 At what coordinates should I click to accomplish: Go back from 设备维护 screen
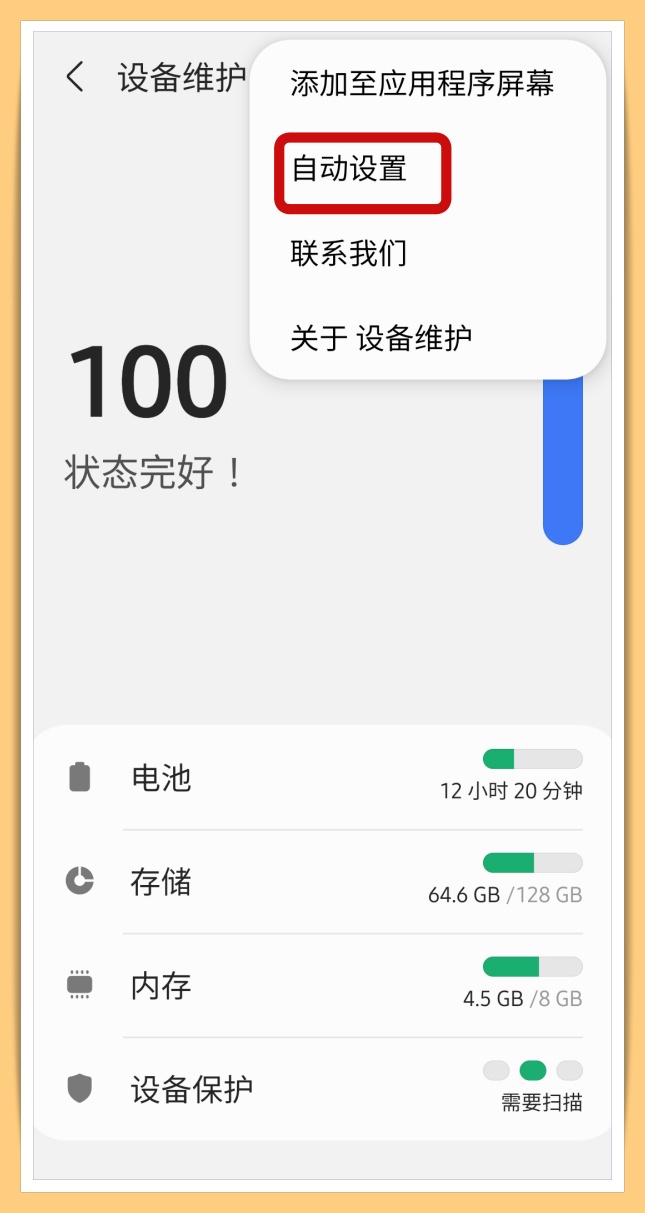click(x=75, y=77)
